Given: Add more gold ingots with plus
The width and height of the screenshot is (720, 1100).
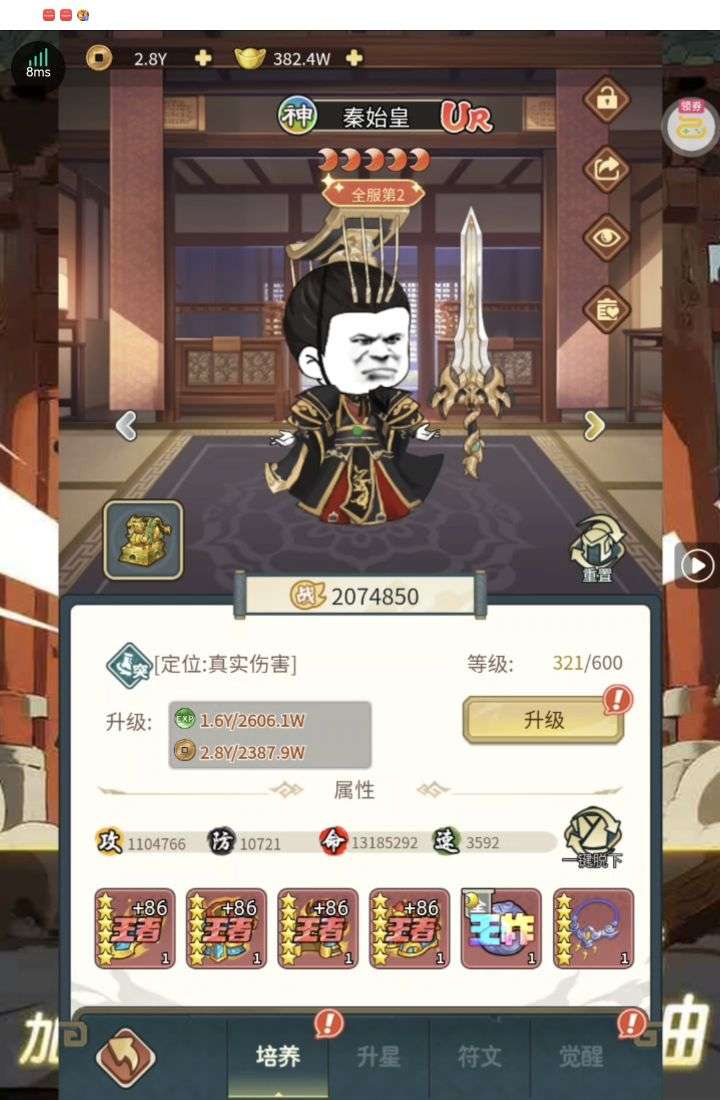Looking at the screenshot, I should pos(354,58).
